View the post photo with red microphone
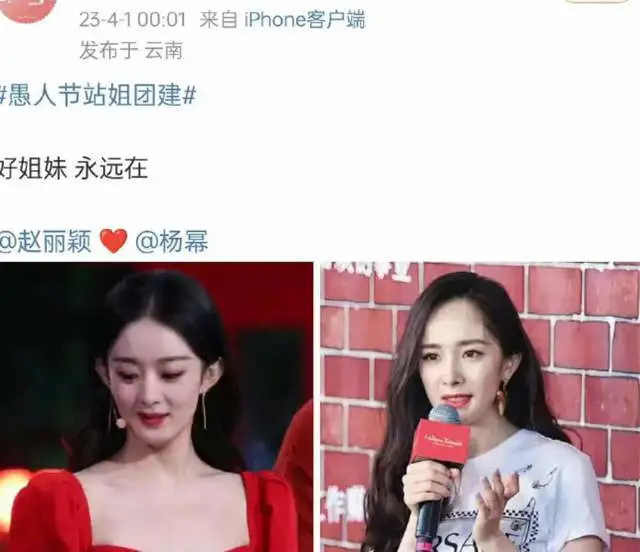 pos(481,407)
